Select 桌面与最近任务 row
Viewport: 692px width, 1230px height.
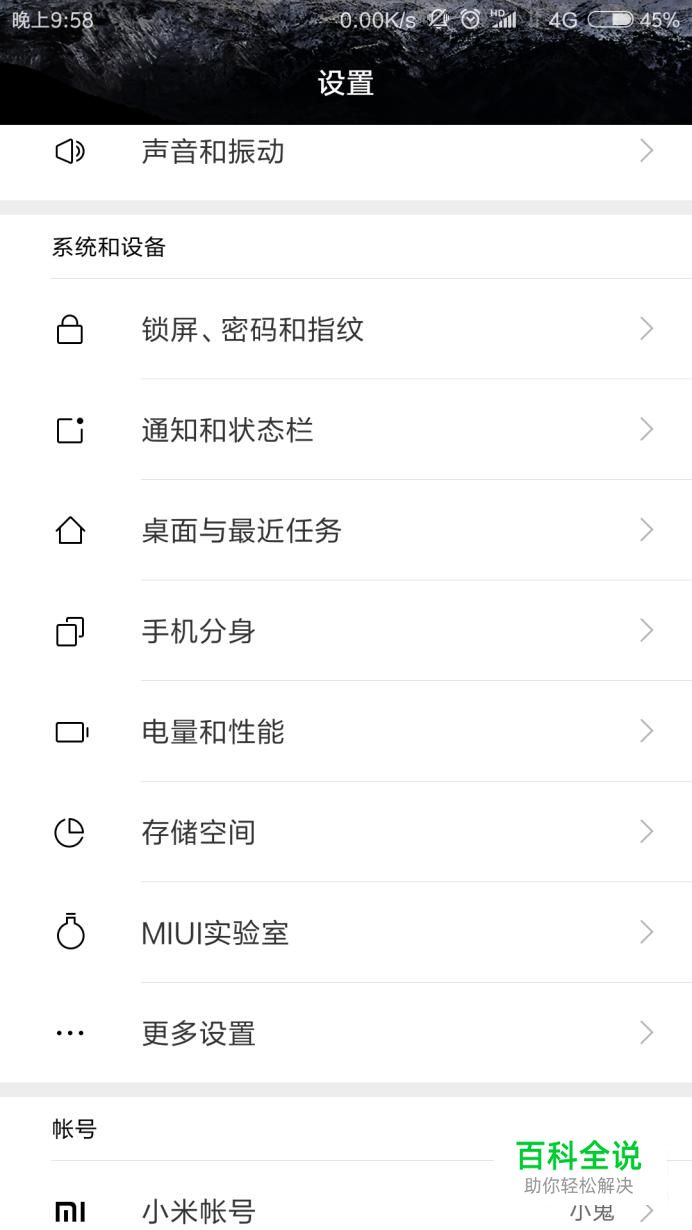pyautogui.click(x=241, y=530)
